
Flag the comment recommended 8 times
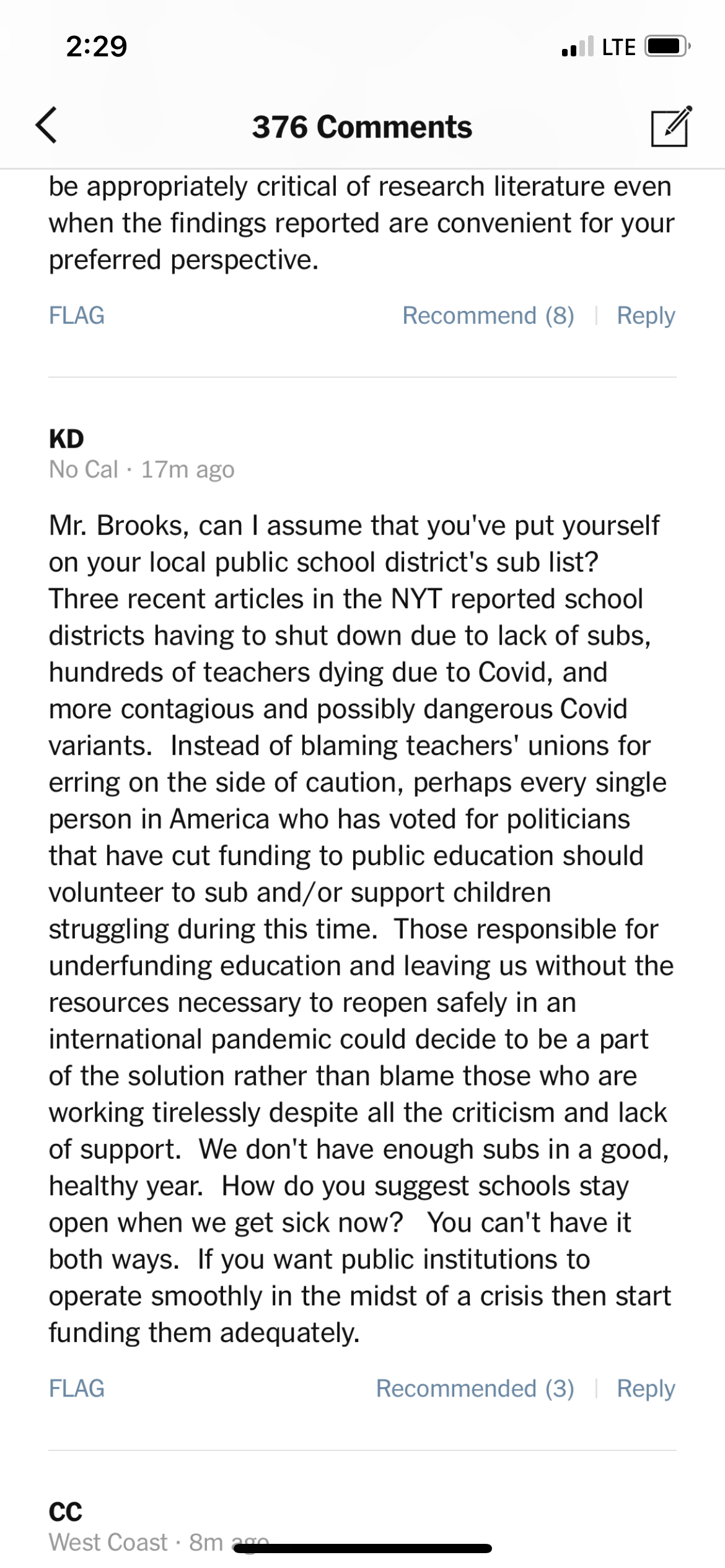point(77,316)
